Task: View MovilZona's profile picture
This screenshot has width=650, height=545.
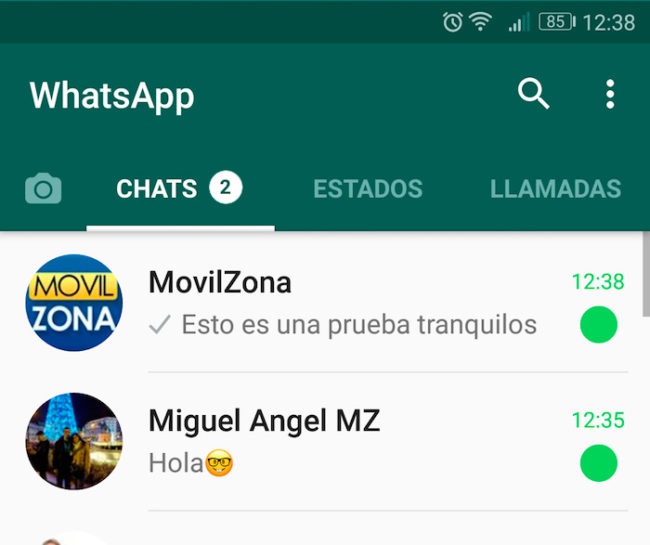Action: 74,303
